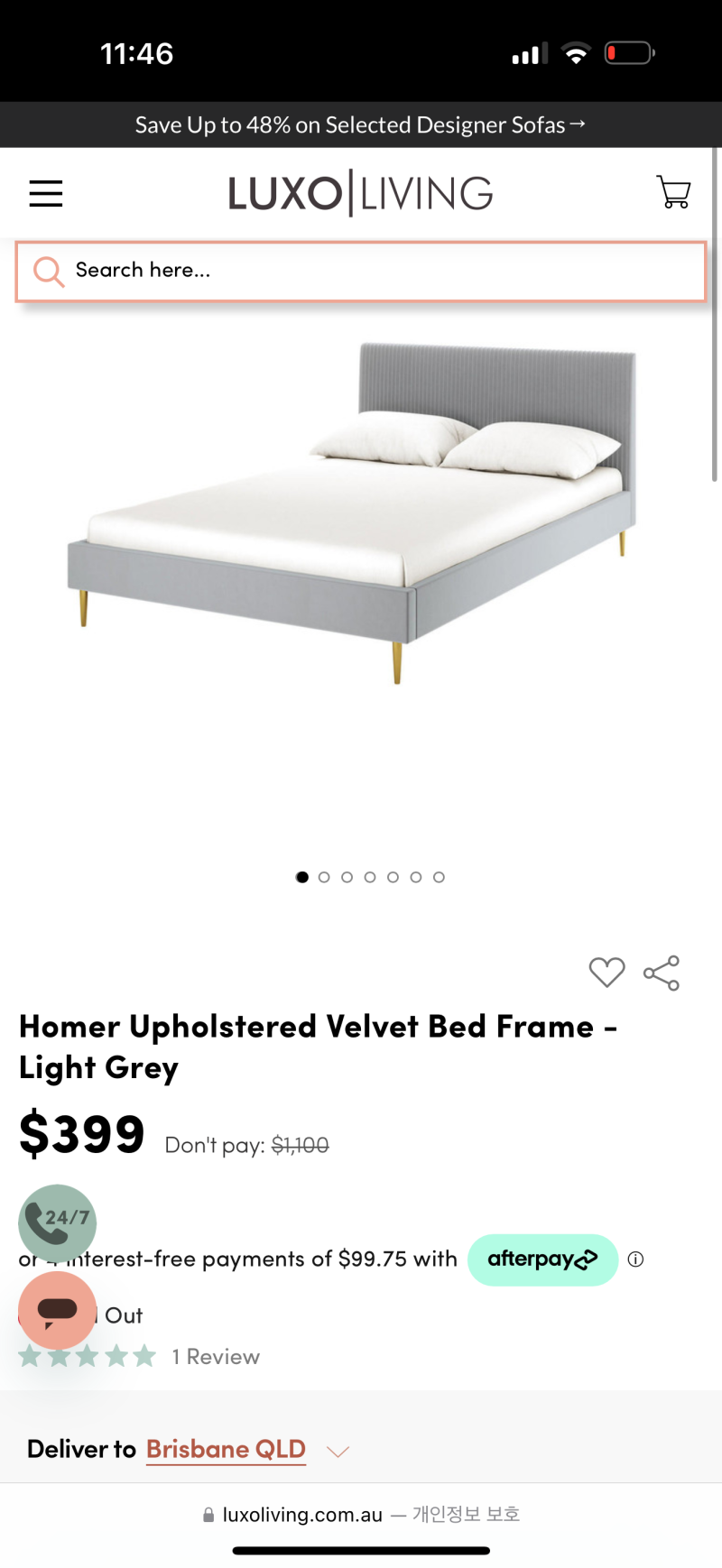Share this bed frame product
The image size is (722, 1568).
click(662, 973)
